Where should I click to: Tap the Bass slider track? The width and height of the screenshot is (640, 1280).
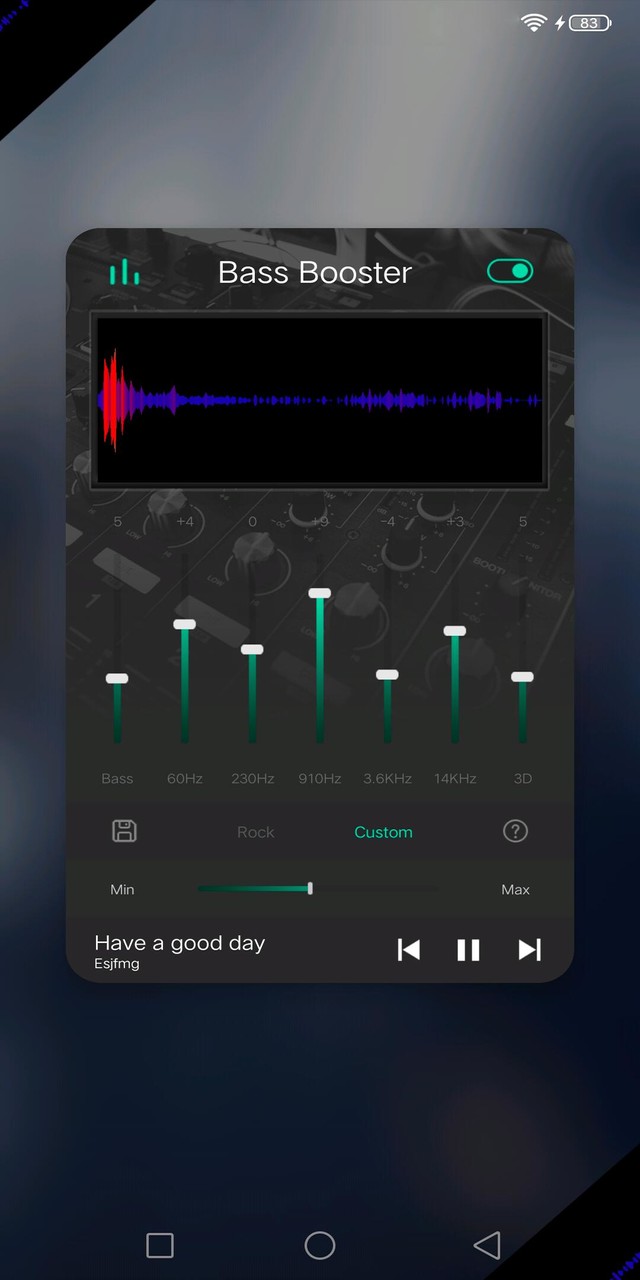pyautogui.click(x=117, y=678)
